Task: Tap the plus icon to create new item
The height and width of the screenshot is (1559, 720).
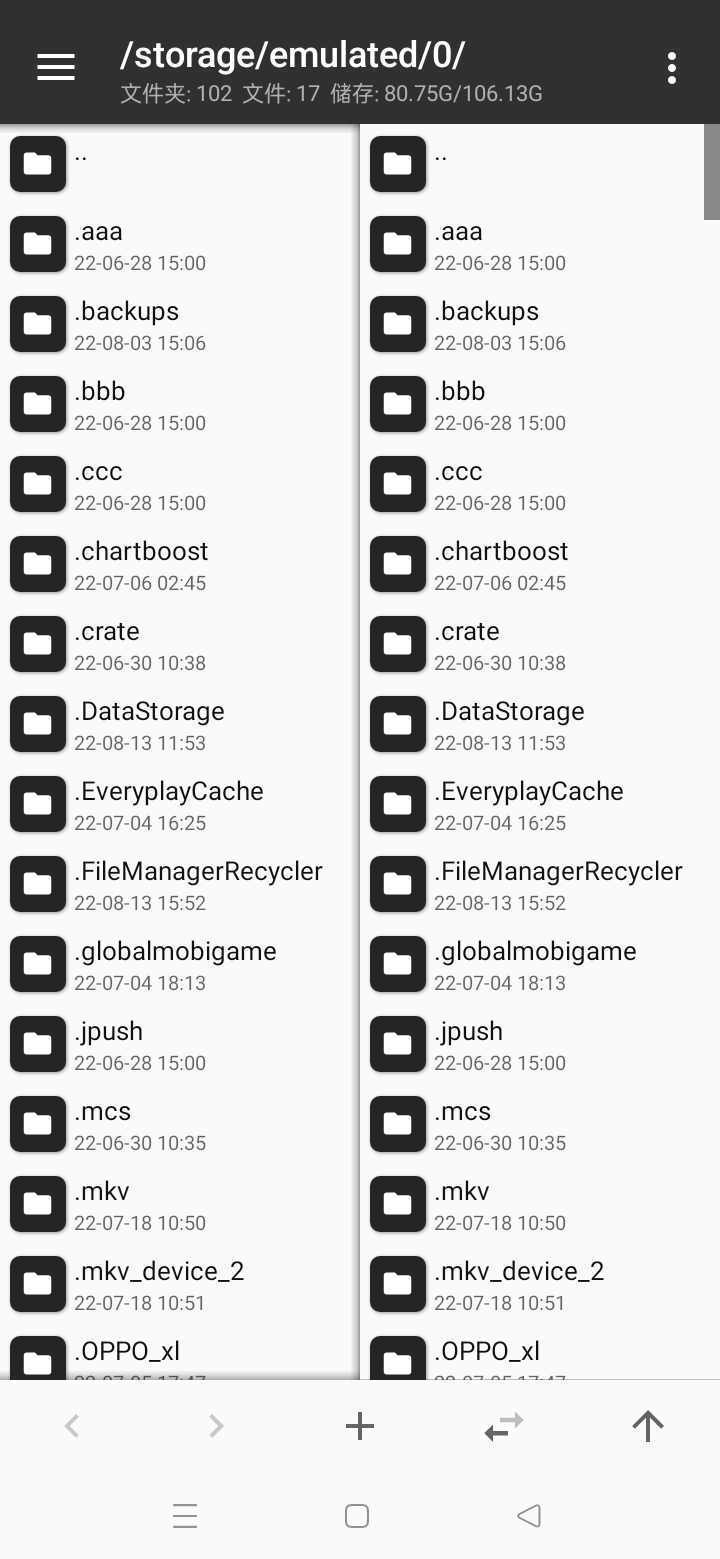Action: (359, 1426)
